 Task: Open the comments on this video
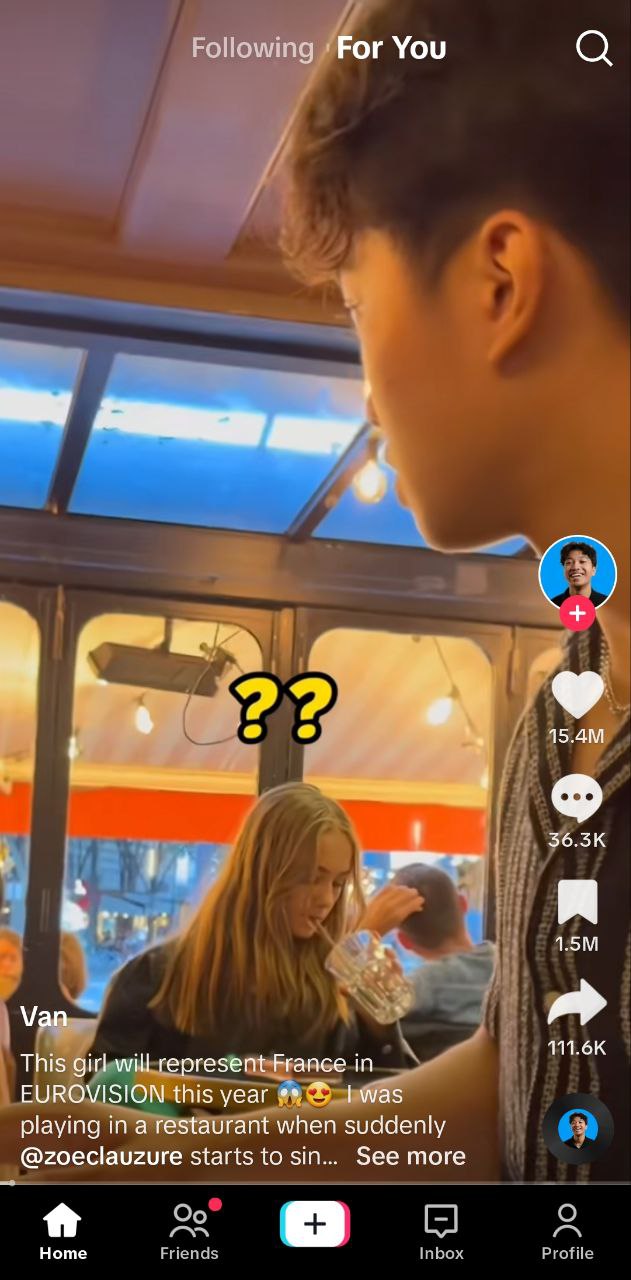tap(577, 799)
